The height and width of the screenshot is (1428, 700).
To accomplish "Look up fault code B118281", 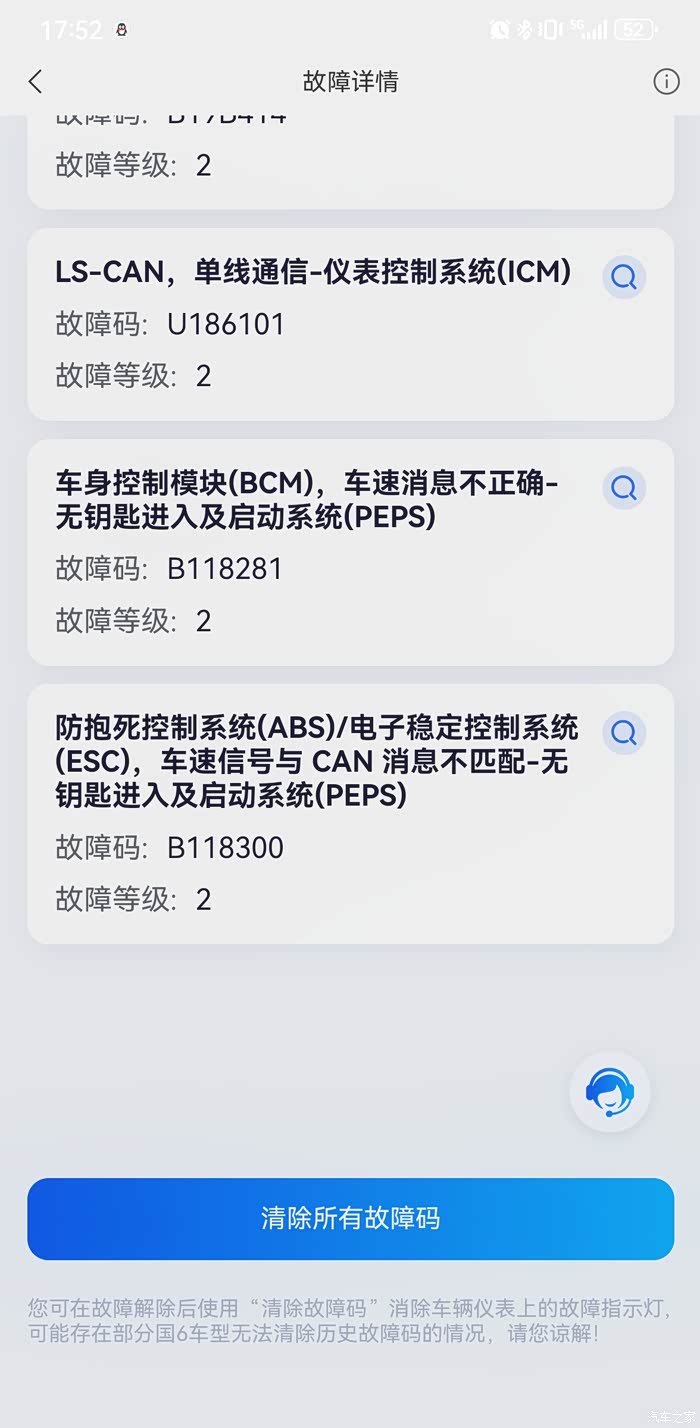I will (x=624, y=488).
